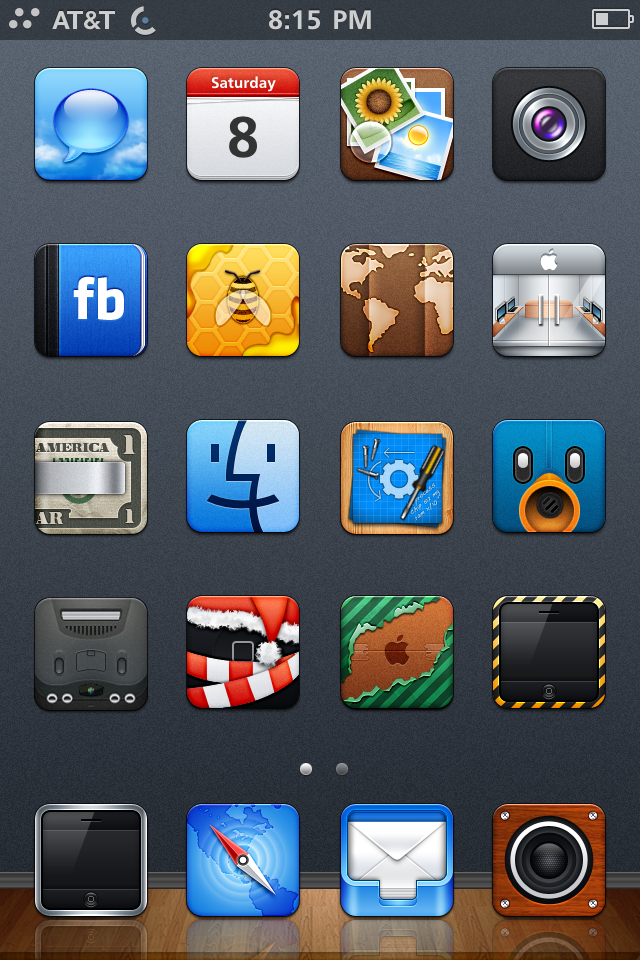Open the app with dollar bill icon
The image size is (640, 960).
91,477
